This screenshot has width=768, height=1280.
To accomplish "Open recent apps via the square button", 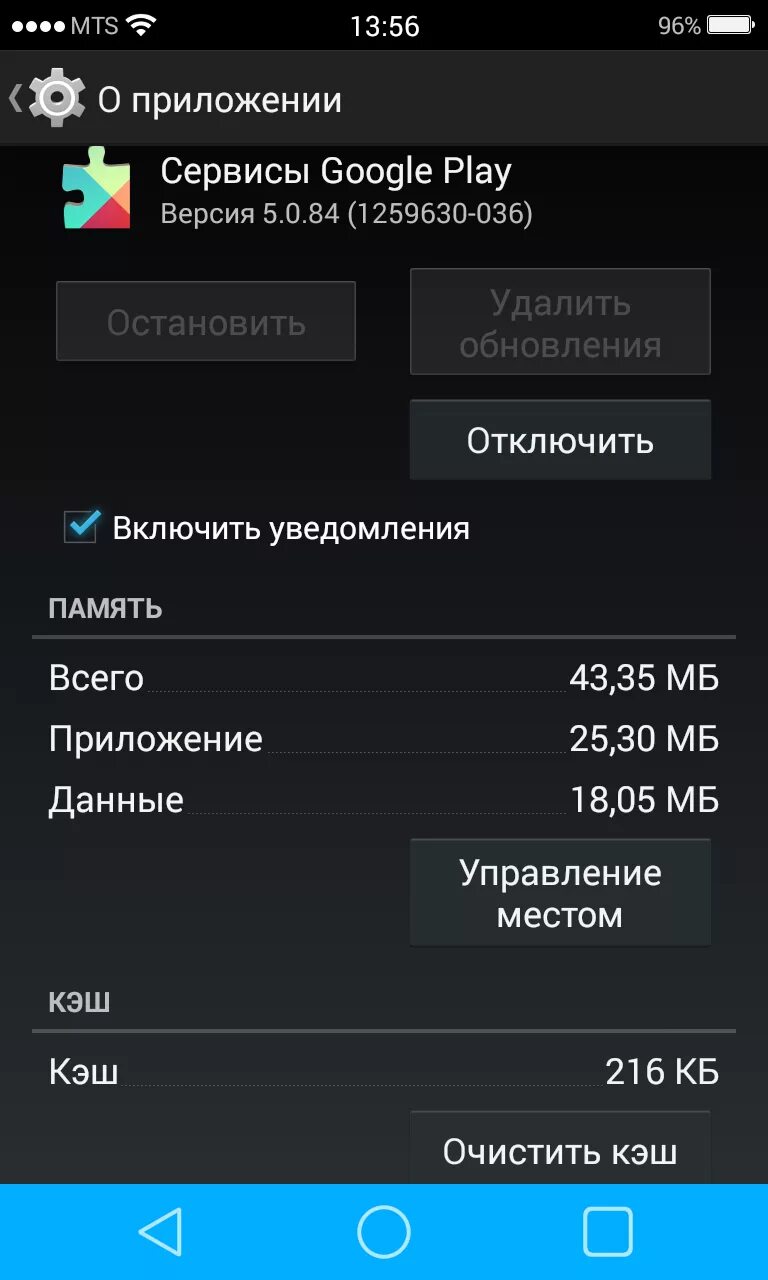I will 607,1231.
